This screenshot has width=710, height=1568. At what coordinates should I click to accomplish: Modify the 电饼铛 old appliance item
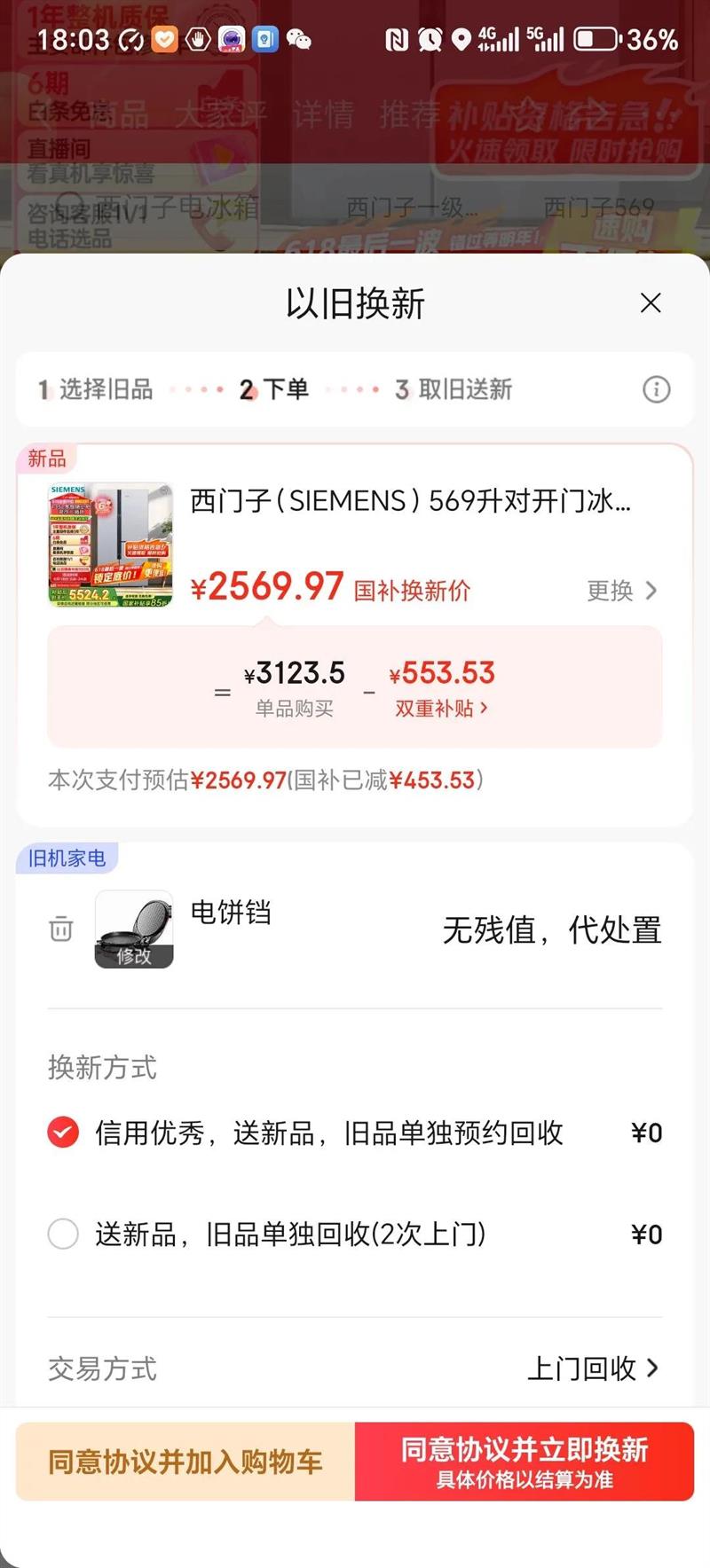click(134, 954)
